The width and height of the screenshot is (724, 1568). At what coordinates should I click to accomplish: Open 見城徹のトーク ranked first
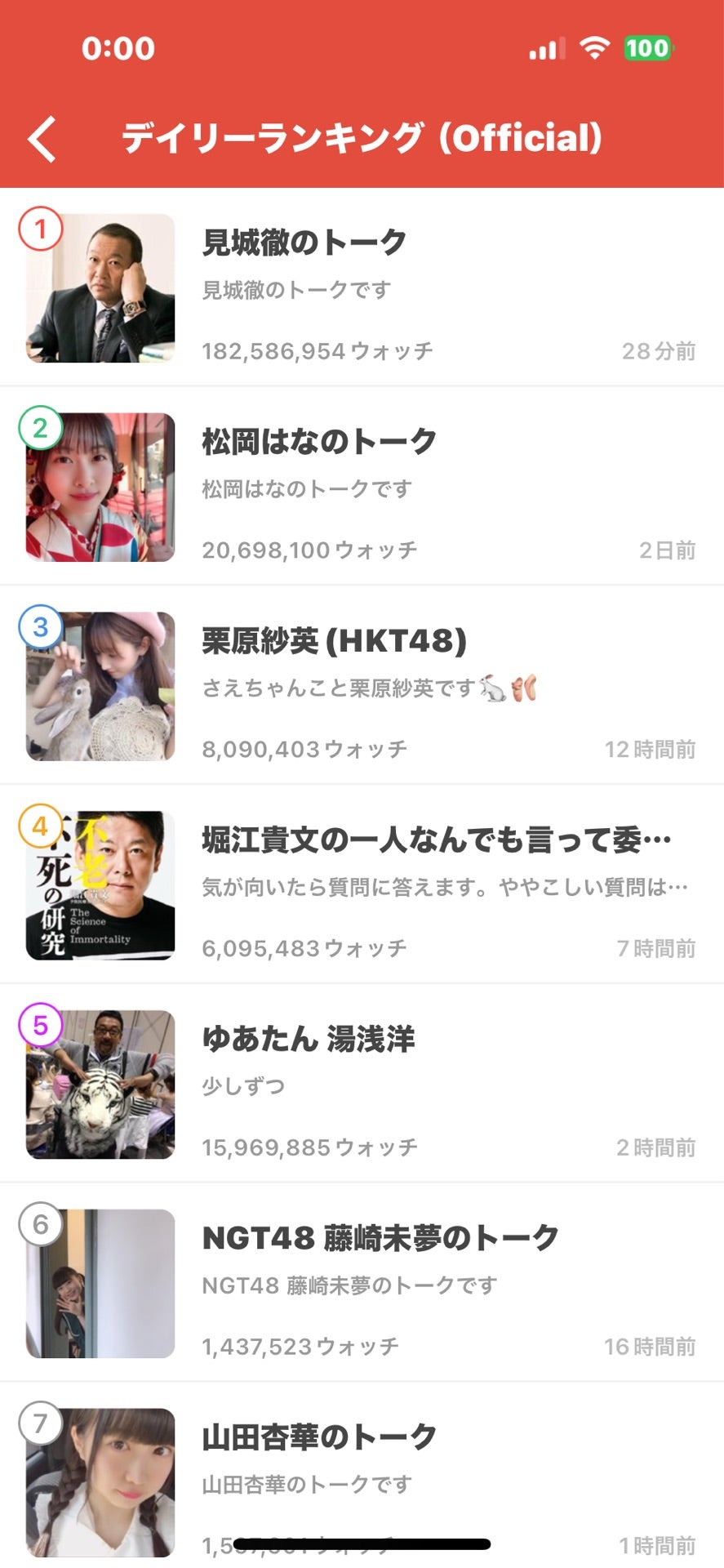click(x=362, y=287)
